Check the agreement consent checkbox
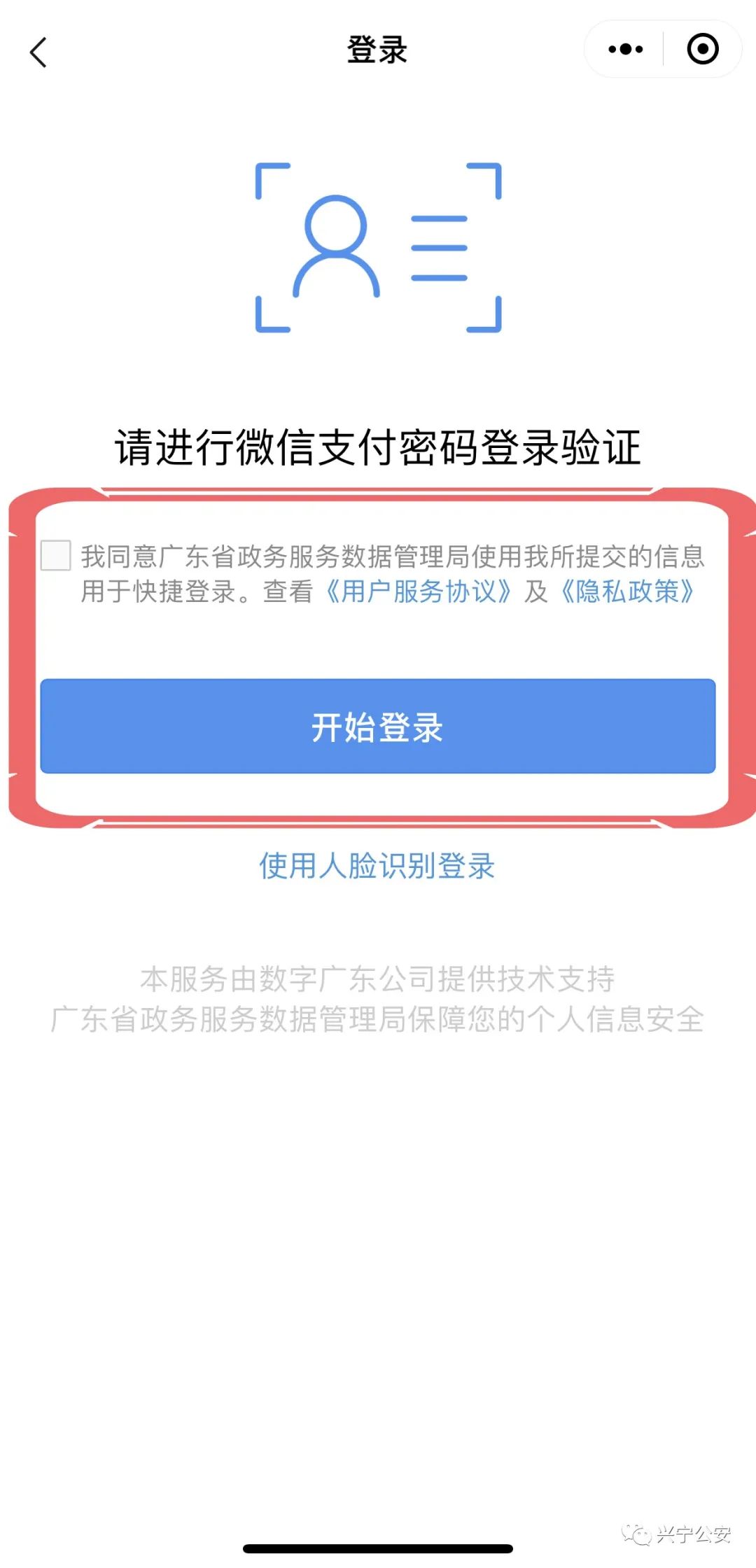Image resolution: width=756 pixels, height=1568 pixels. click(x=56, y=556)
